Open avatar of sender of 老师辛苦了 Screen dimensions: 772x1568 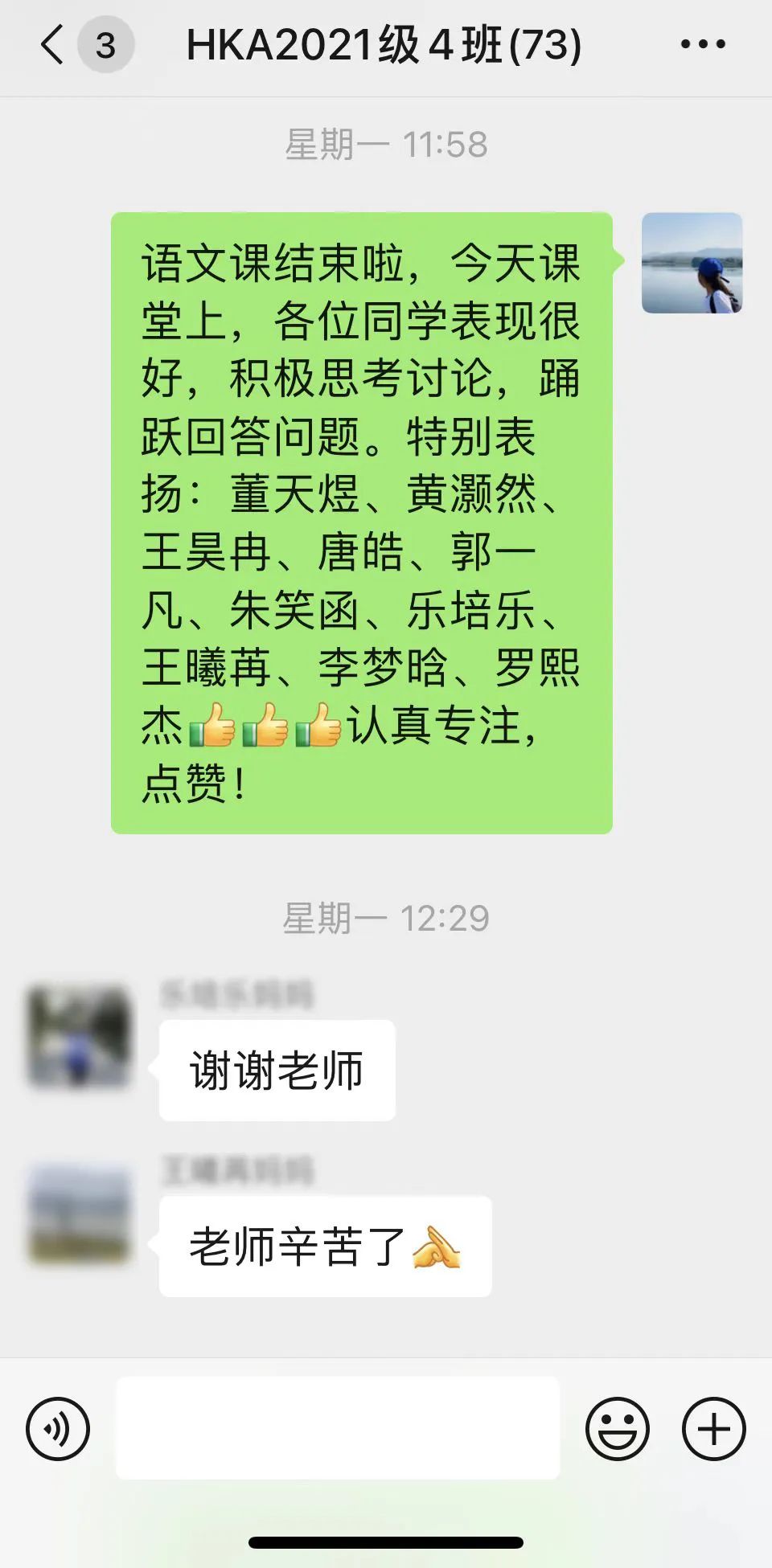[79, 1214]
